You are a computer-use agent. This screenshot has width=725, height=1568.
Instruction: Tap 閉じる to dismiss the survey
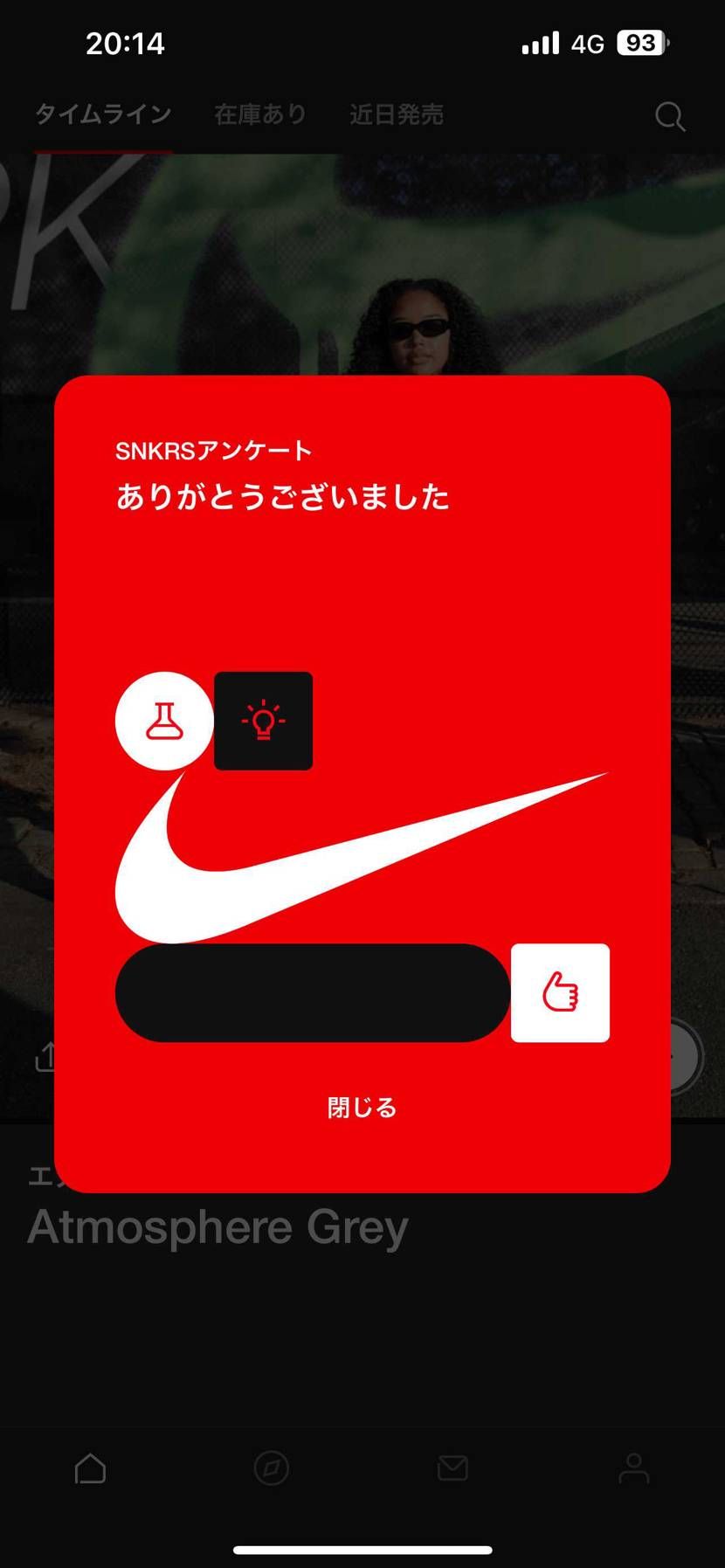click(361, 1108)
